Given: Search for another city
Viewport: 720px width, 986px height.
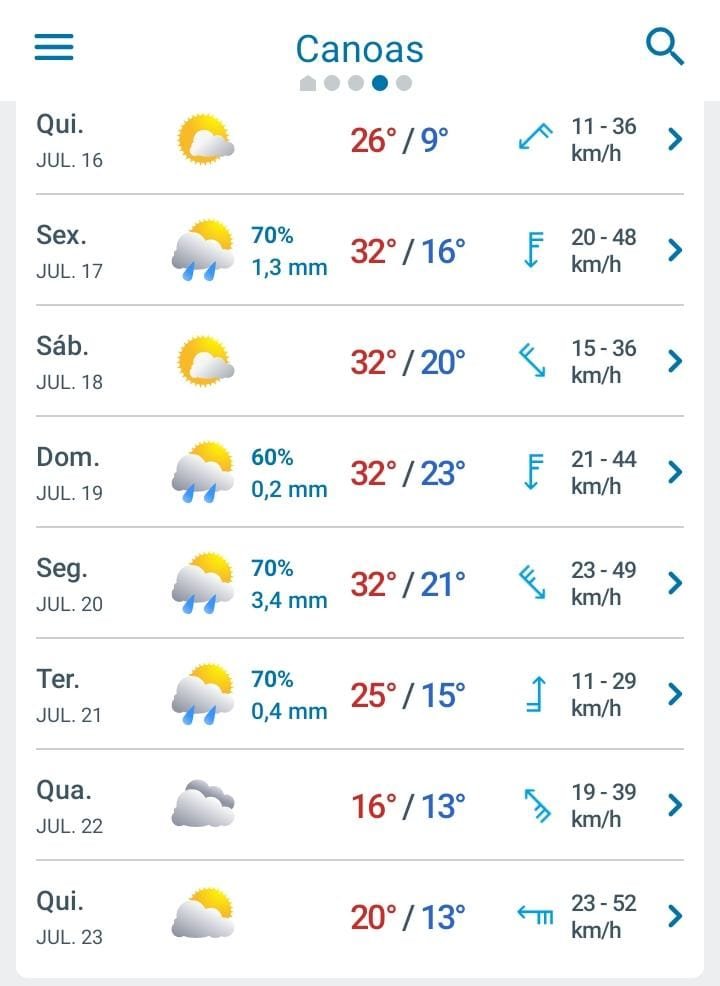Looking at the screenshot, I should tap(665, 47).
